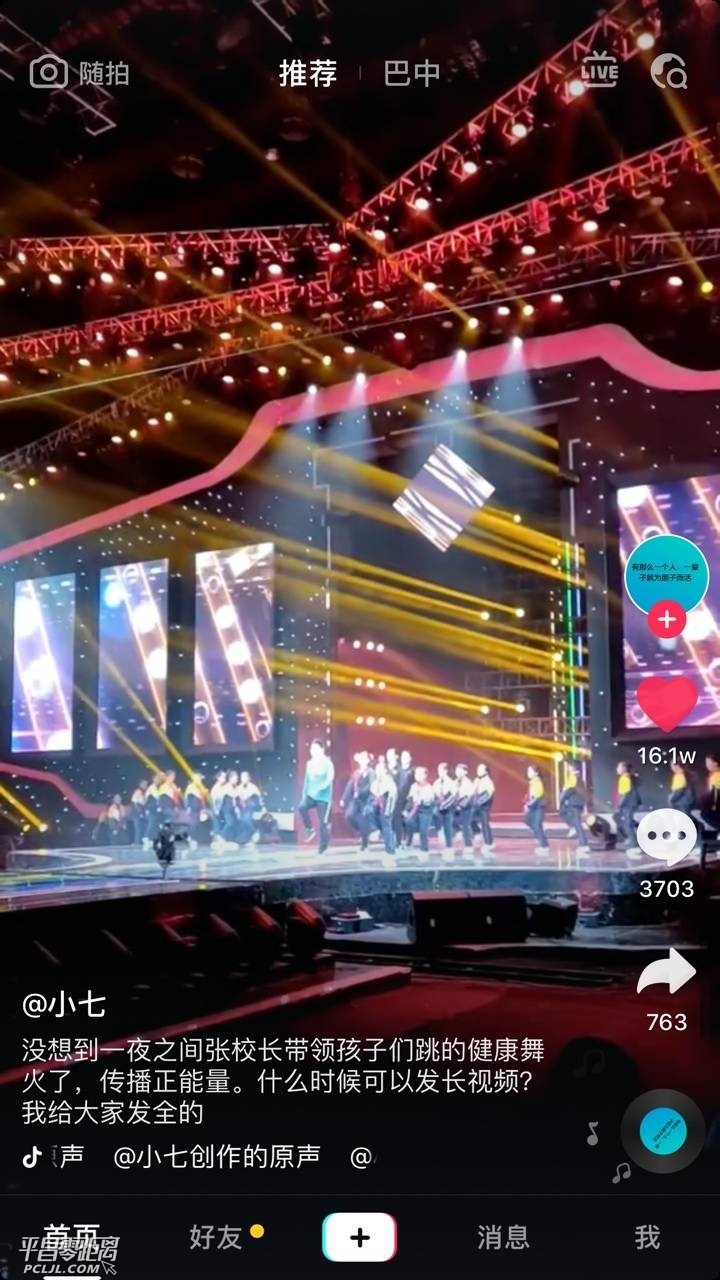The height and width of the screenshot is (1280, 720).
Task: Switch to the 推荐 tab
Action: coord(308,73)
